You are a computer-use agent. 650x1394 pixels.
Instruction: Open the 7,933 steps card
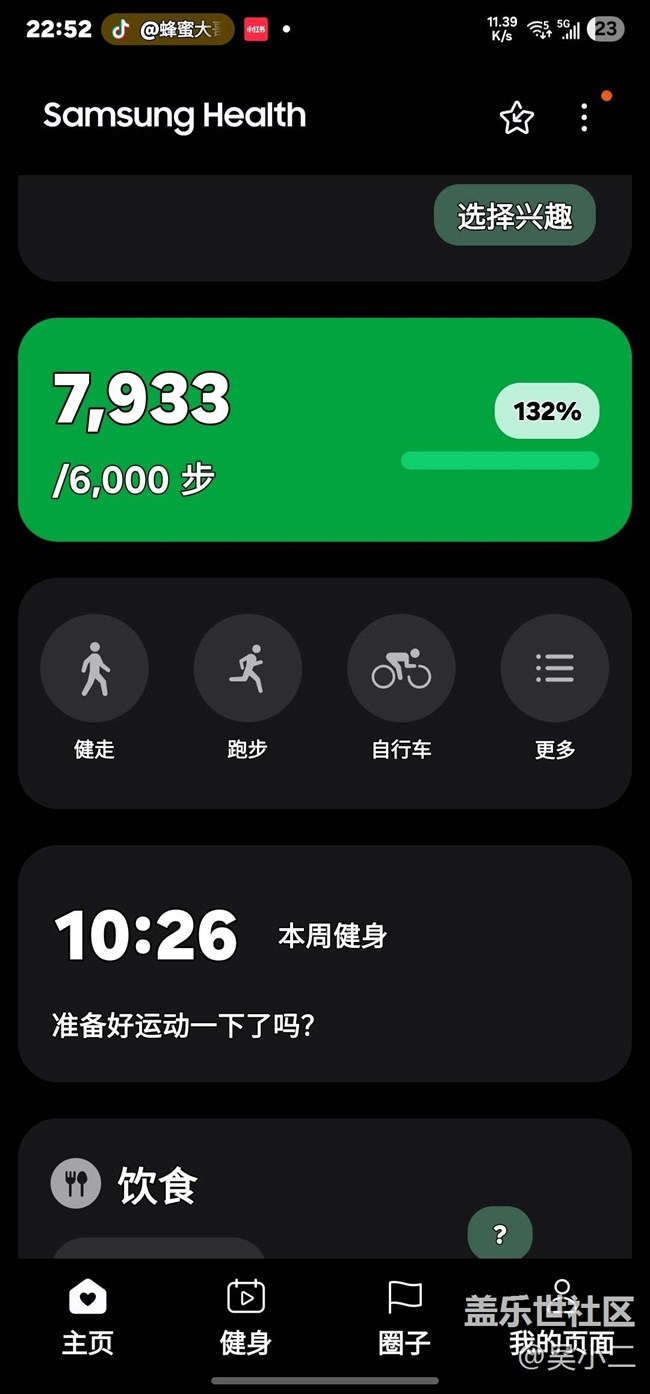pos(325,430)
